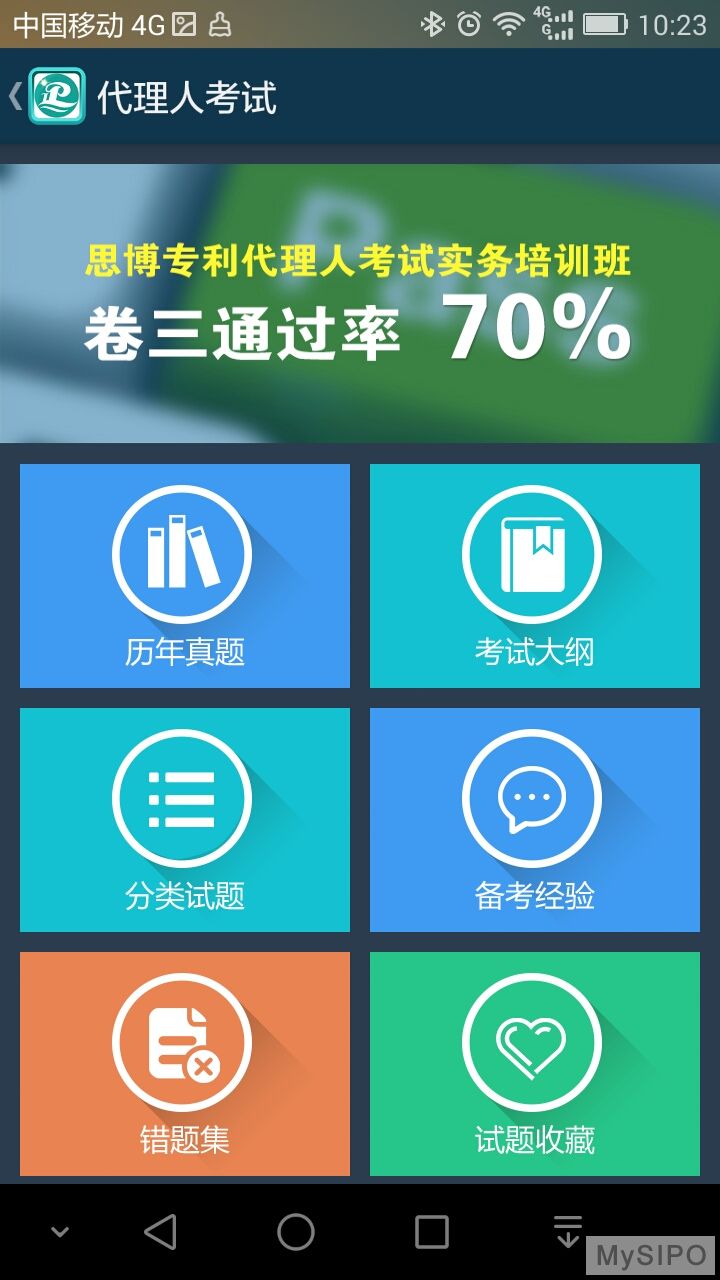720x1280 pixels.
Task: Open the 错题集 wrong answers collection
Action: point(185,1064)
